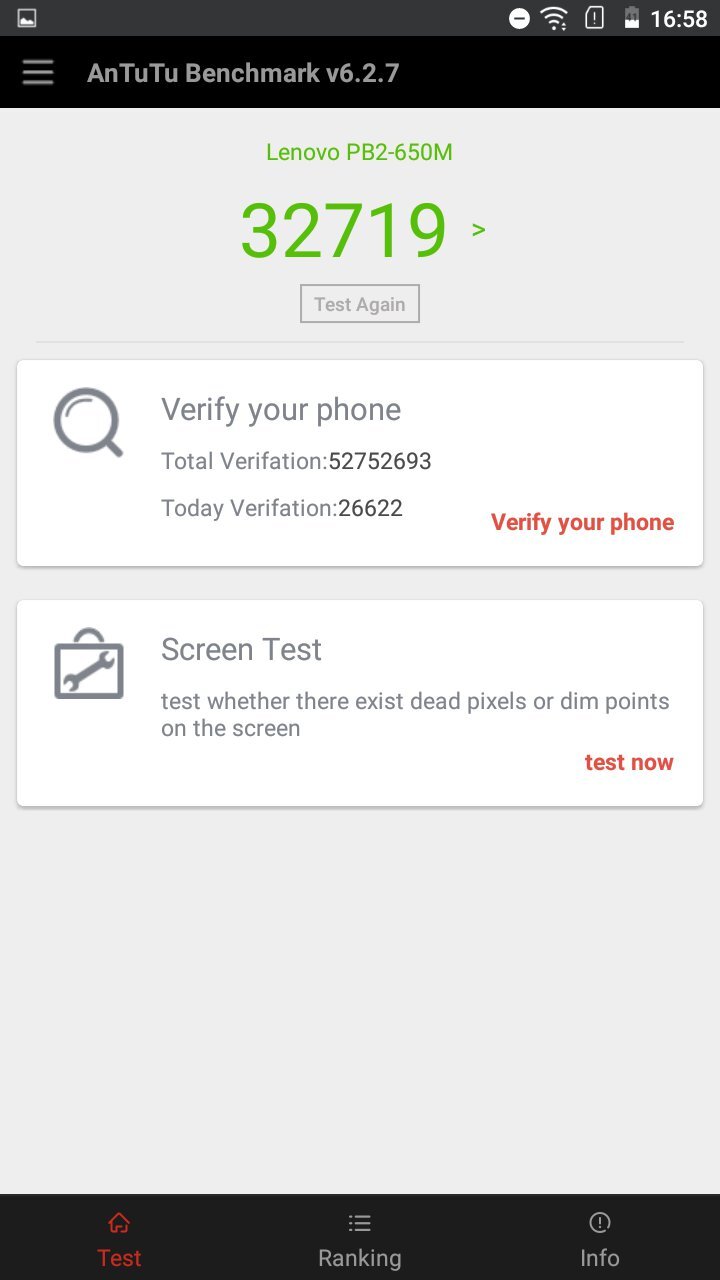Tap the Test tab house icon
Viewport: 720px width, 1280px height.
[x=119, y=1222]
